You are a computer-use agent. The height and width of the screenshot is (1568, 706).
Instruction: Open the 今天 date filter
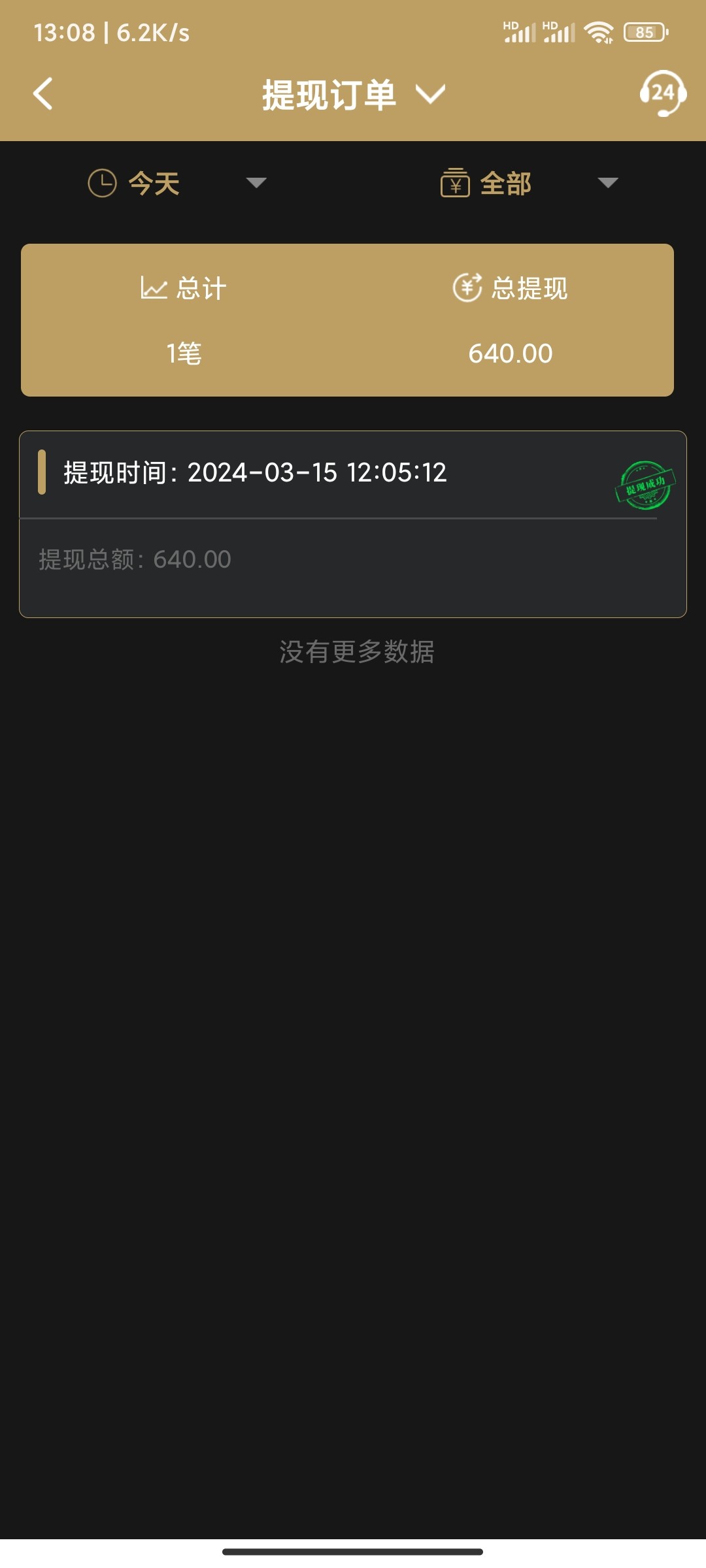click(x=176, y=183)
